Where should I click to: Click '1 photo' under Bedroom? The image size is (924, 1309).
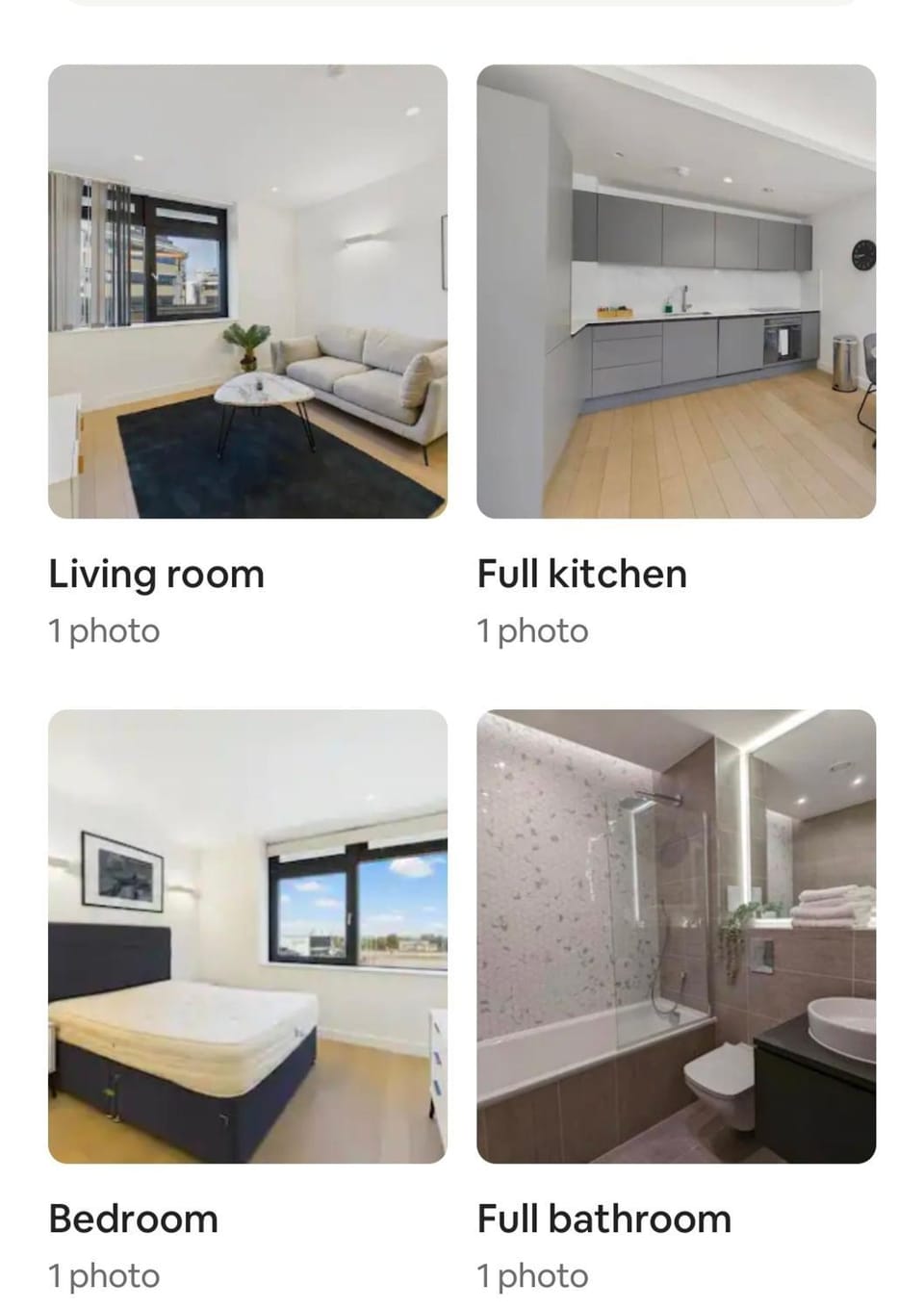(x=104, y=1275)
